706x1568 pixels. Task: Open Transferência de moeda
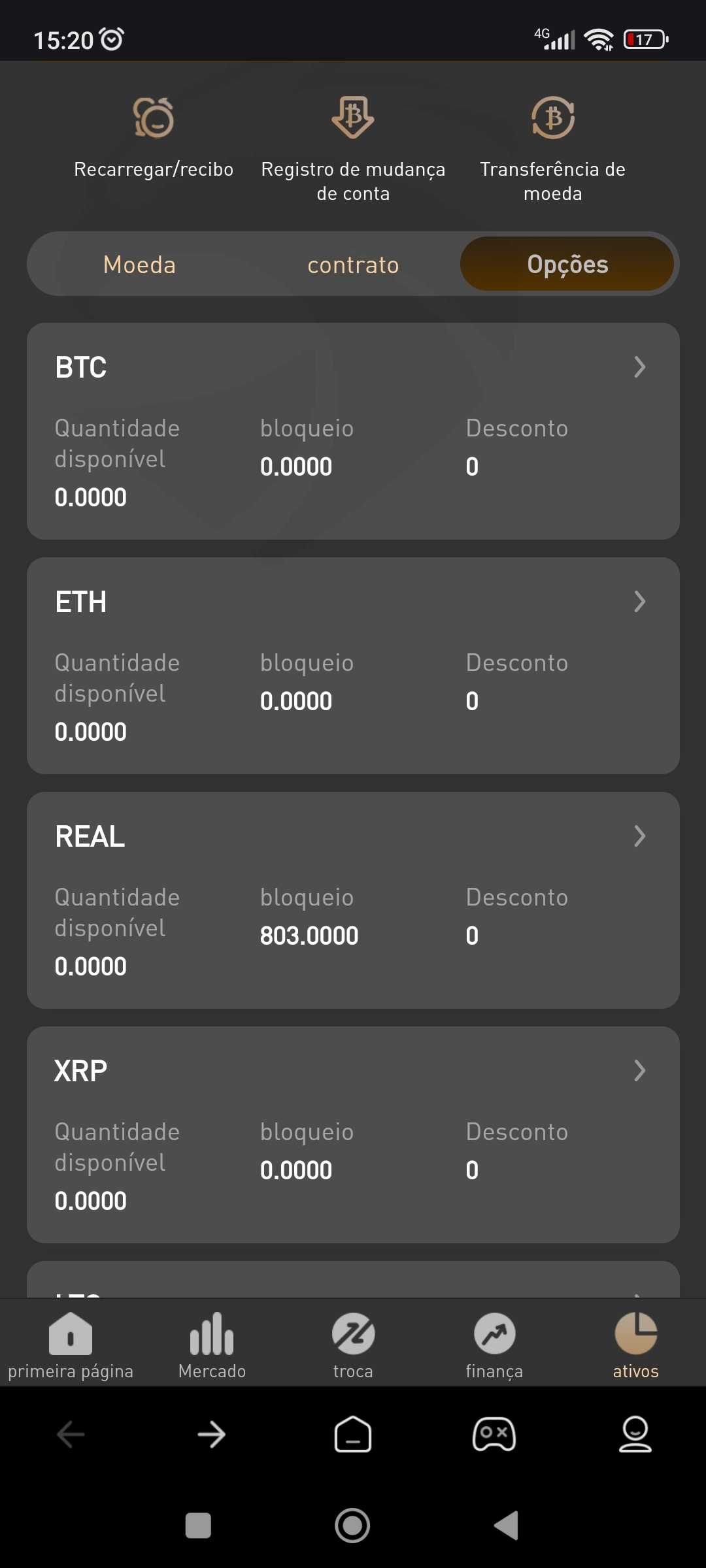[x=553, y=150]
